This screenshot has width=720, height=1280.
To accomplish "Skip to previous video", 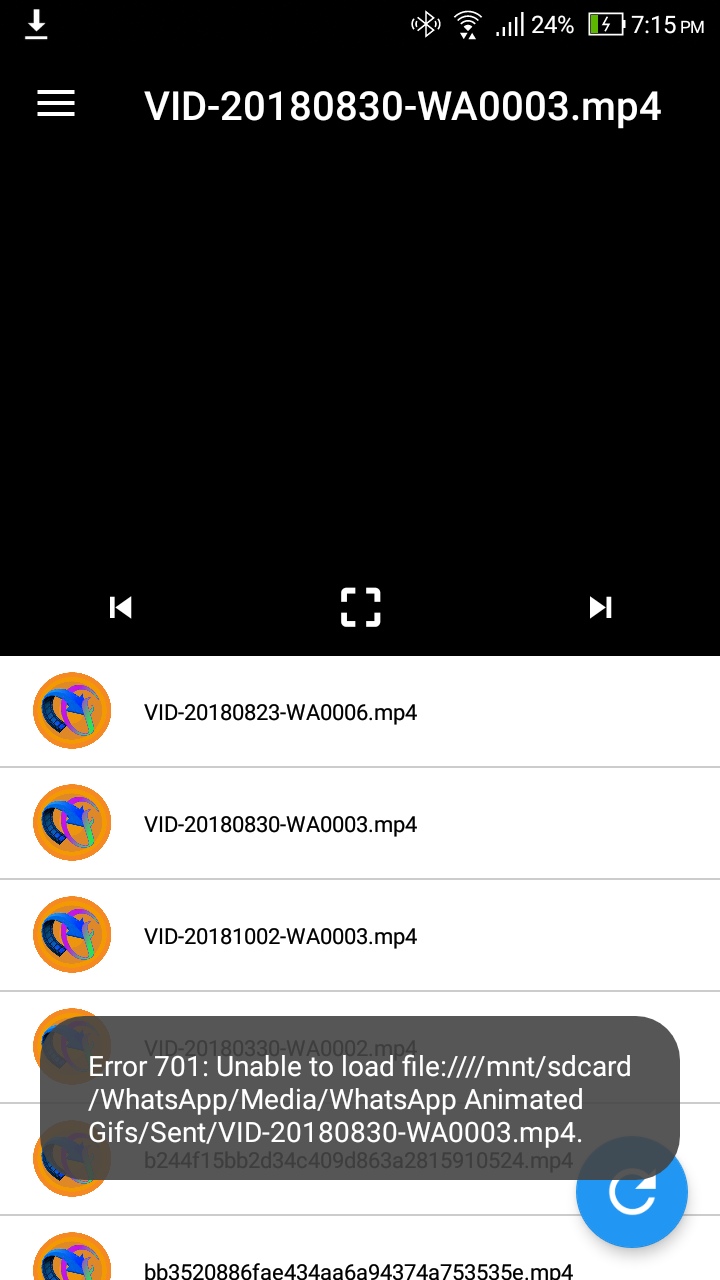I will (x=120, y=607).
